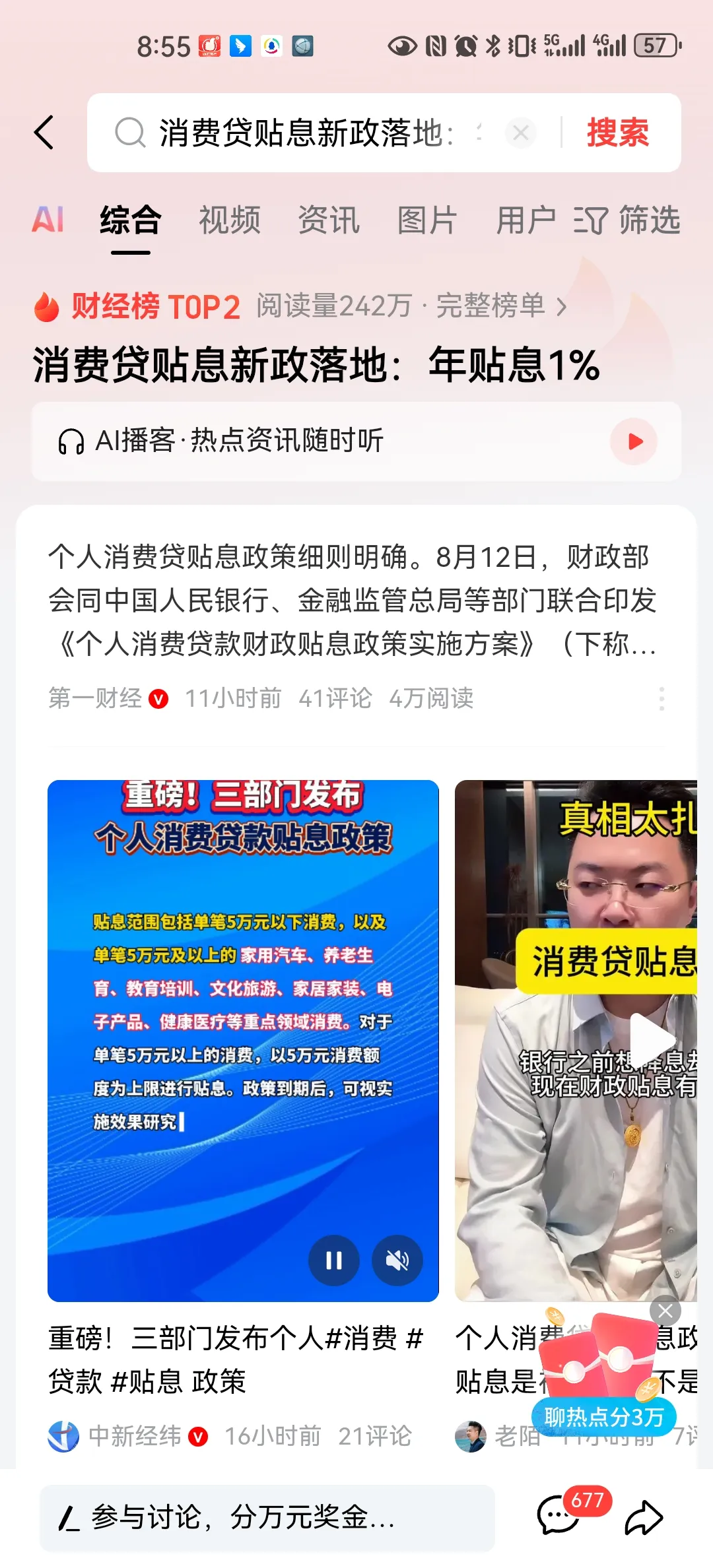713x1568 pixels.
Task: Switch to the 用户 tab
Action: [x=526, y=220]
